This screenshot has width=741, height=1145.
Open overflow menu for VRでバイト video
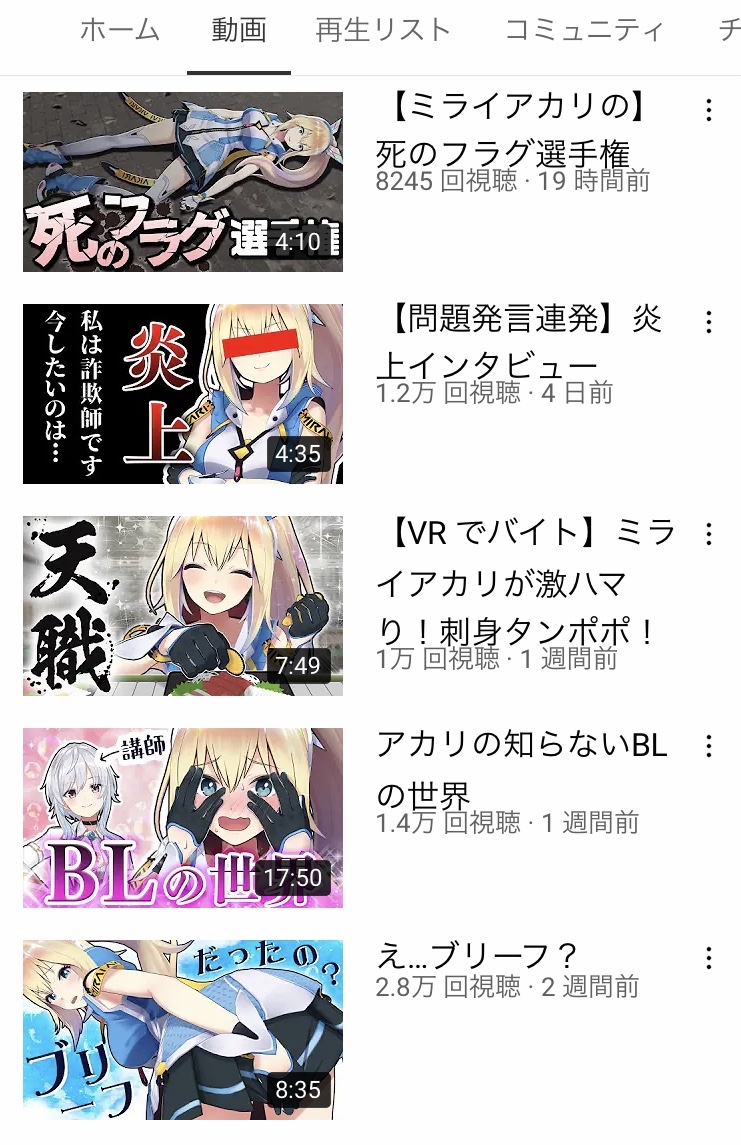point(709,534)
